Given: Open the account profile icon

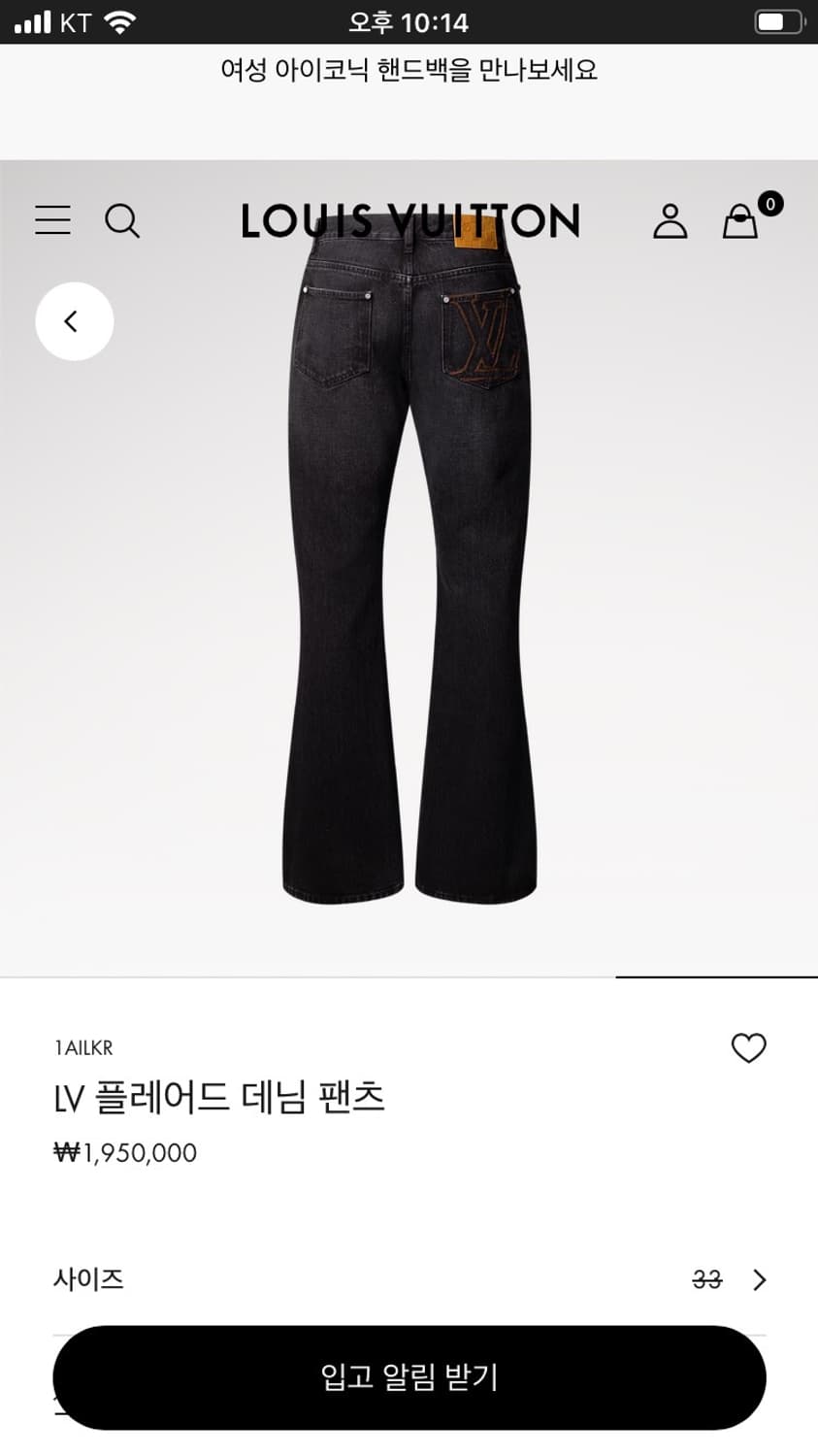Looking at the screenshot, I should pos(670,221).
